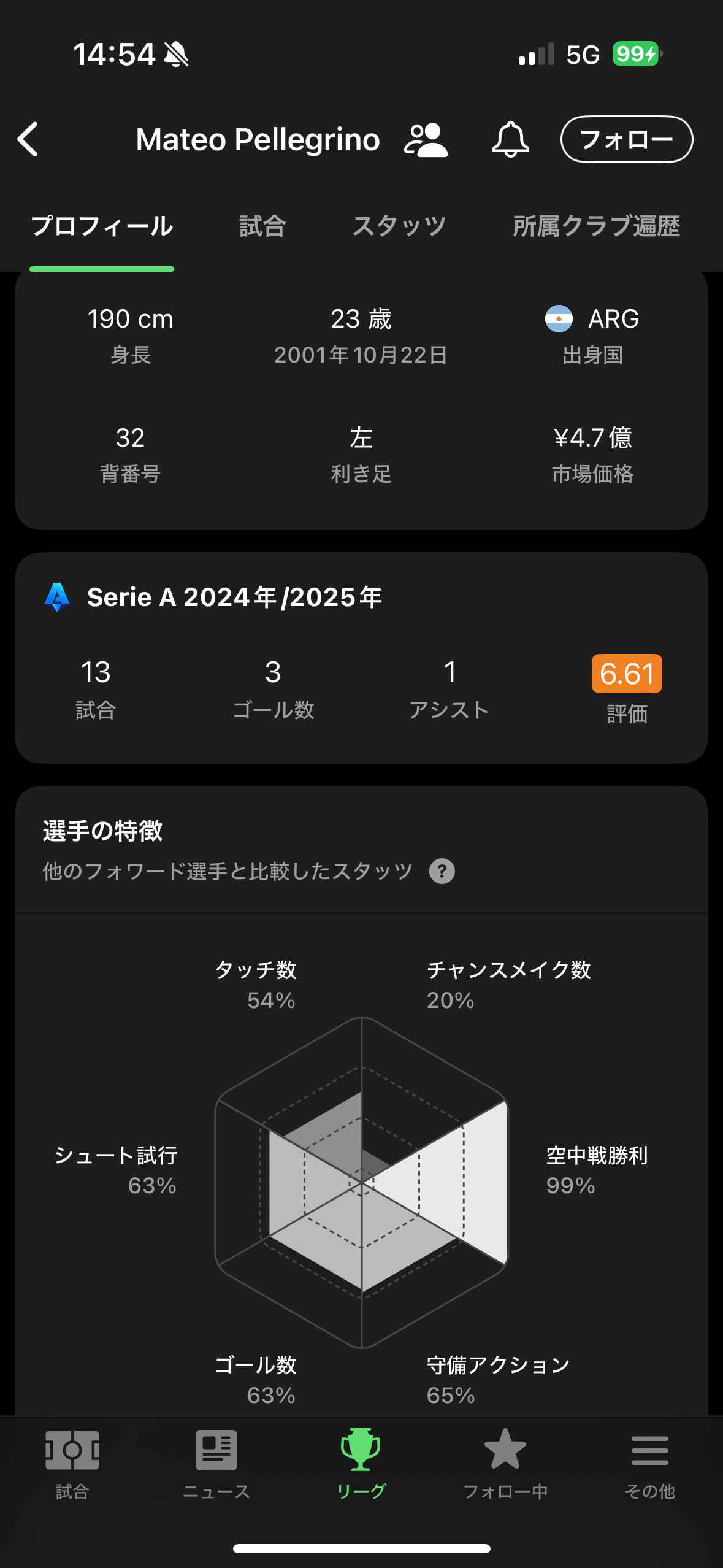
Task: Select the プロフィール tab
Action: click(102, 226)
